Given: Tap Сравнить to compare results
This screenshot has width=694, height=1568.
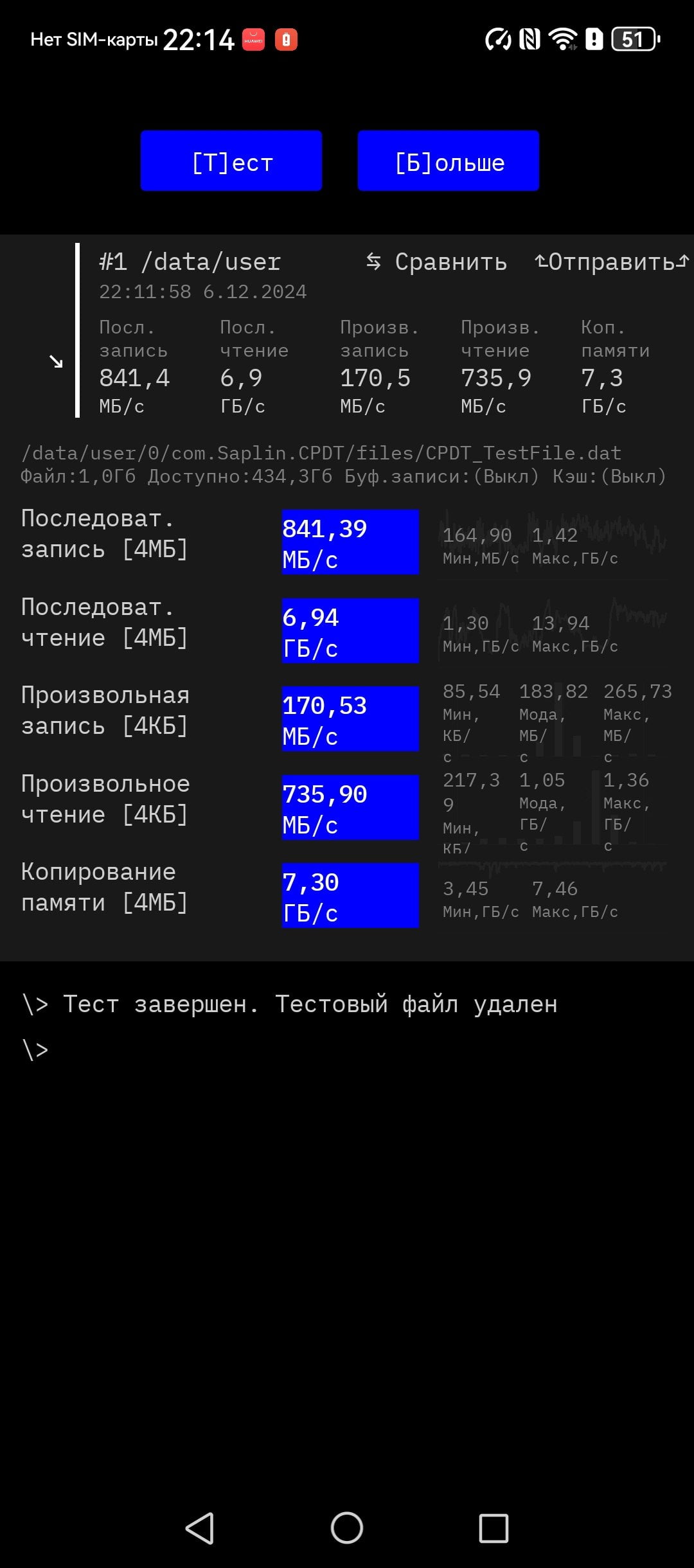Looking at the screenshot, I should (436, 262).
